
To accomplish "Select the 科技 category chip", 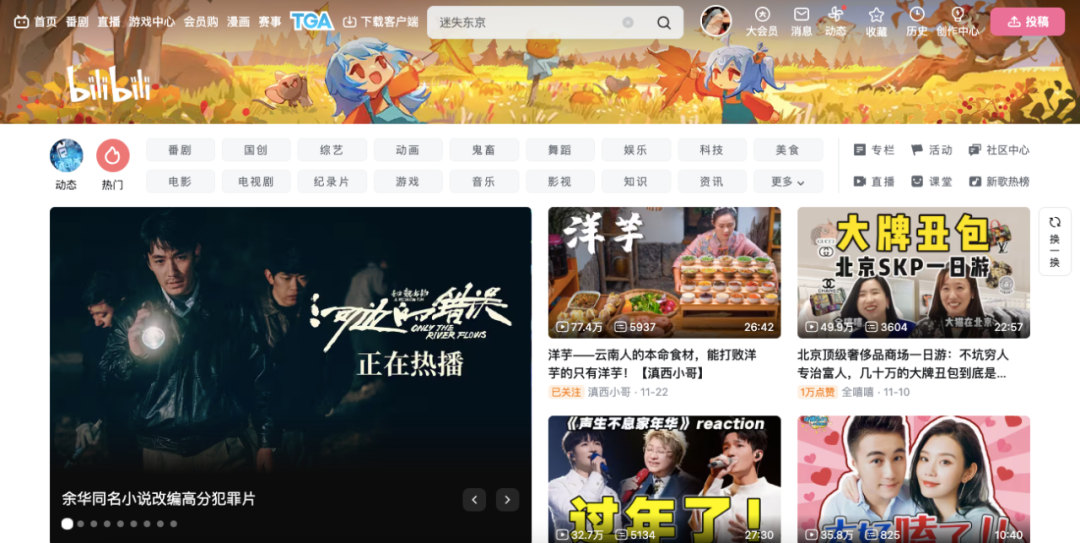I will 712,150.
